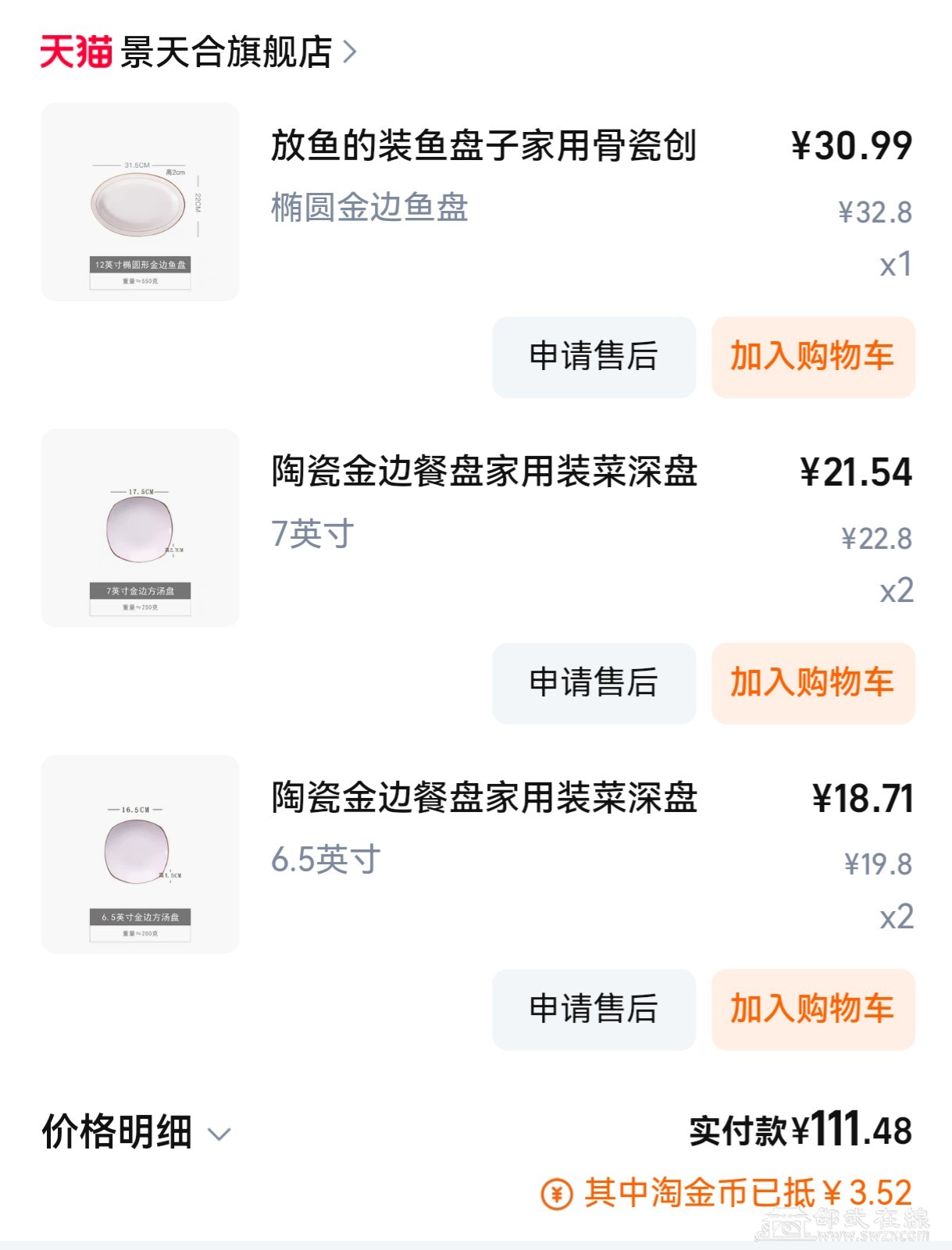This screenshot has width=952, height=1250.
Task: Add the 7英寸 plate to cart
Action: tap(812, 683)
